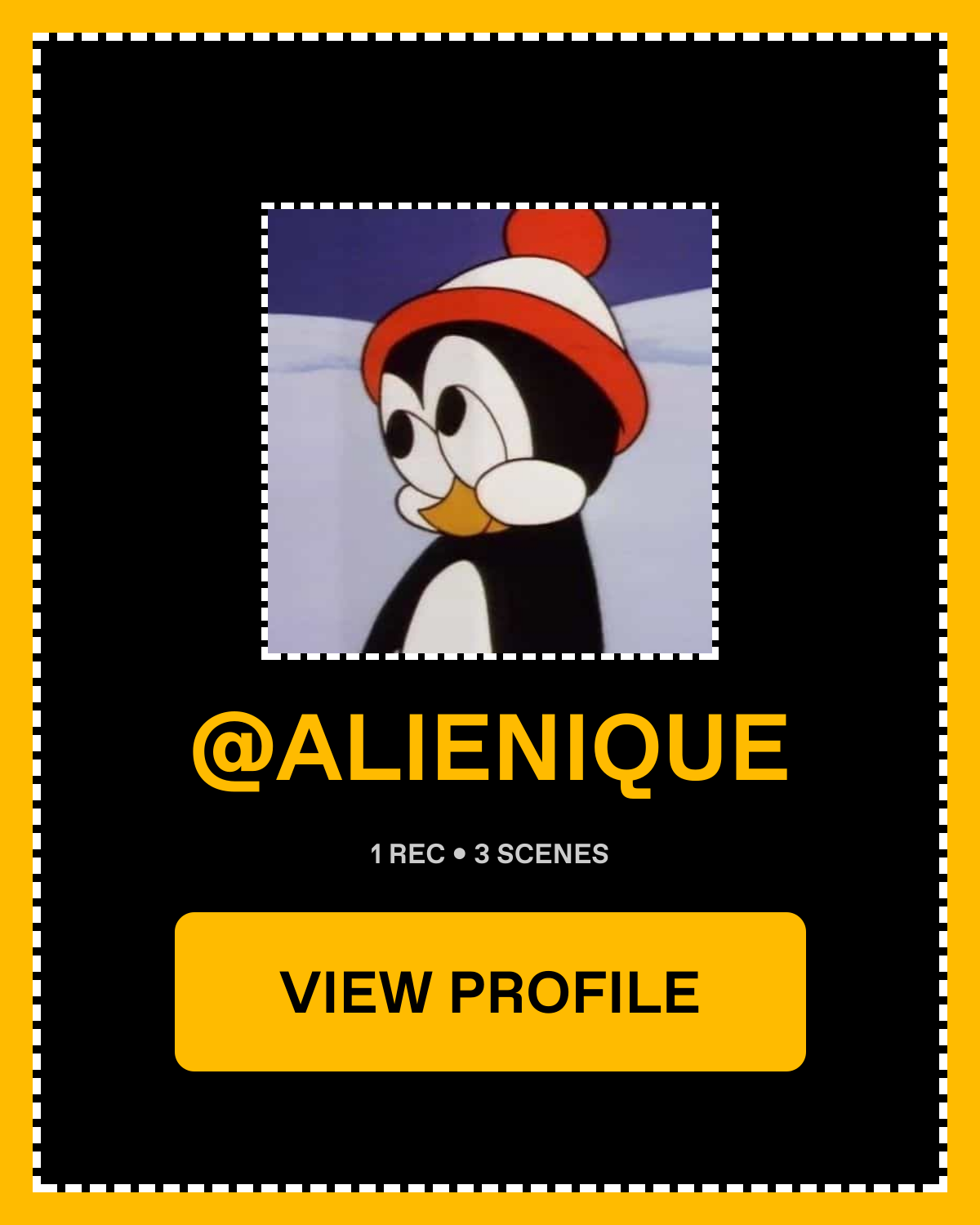Screen dimensions: 980x1225
Task: Tap the View Profile button
Action: coord(490,991)
